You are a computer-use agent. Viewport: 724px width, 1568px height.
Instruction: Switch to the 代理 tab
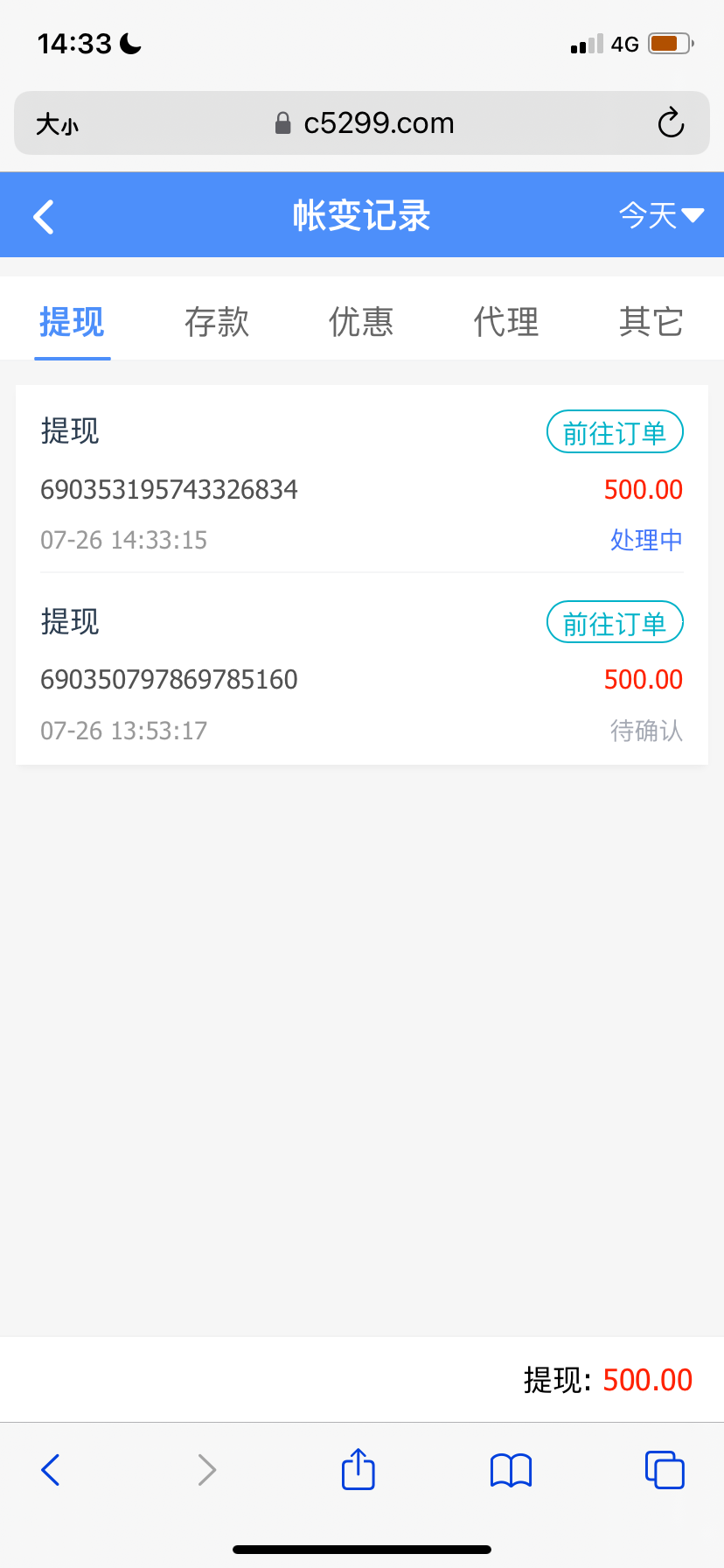tap(506, 322)
